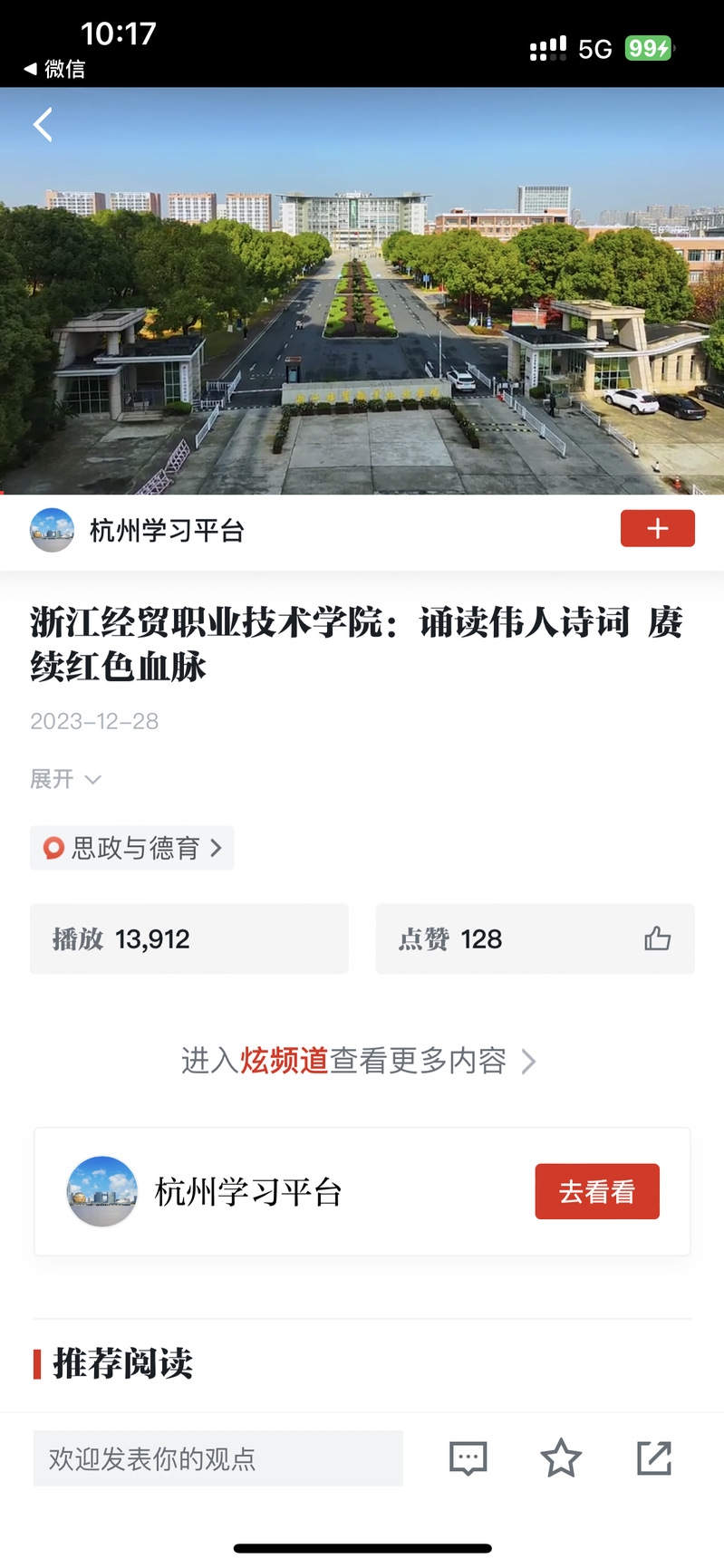The image size is (724, 1568).
Task: Share this video via the share icon
Action: pos(653,1458)
